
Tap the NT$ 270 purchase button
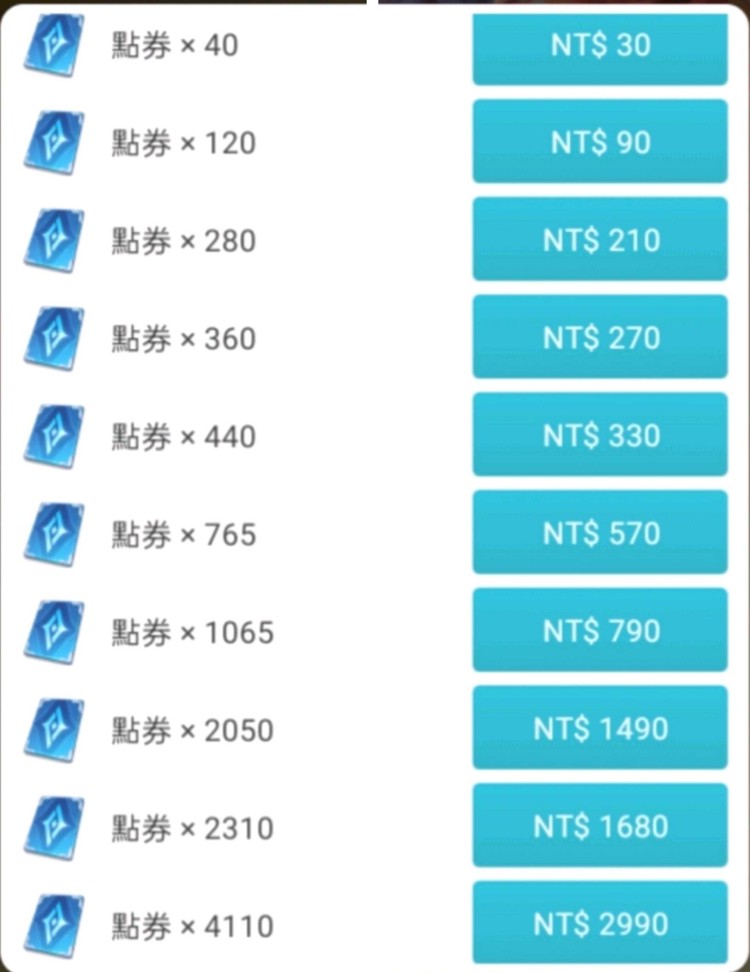(x=599, y=337)
